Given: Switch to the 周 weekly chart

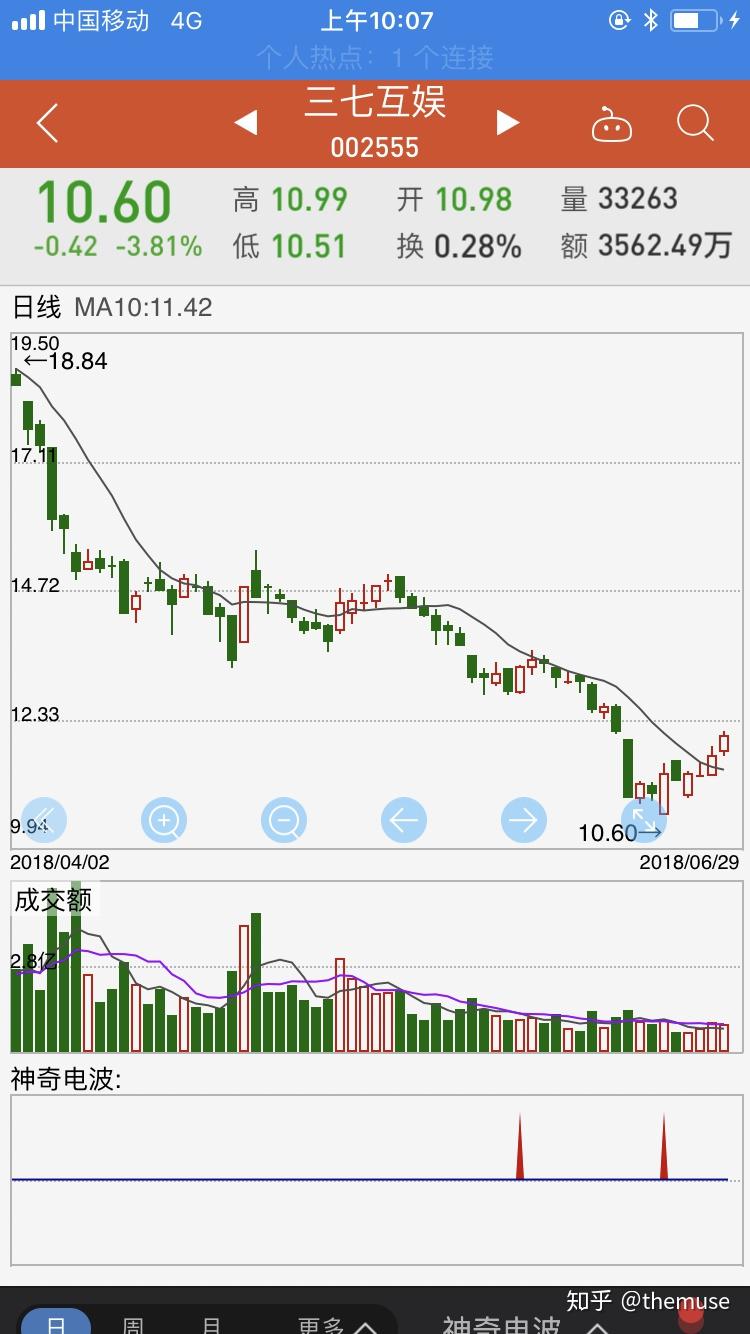Looking at the screenshot, I should point(133,1322).
